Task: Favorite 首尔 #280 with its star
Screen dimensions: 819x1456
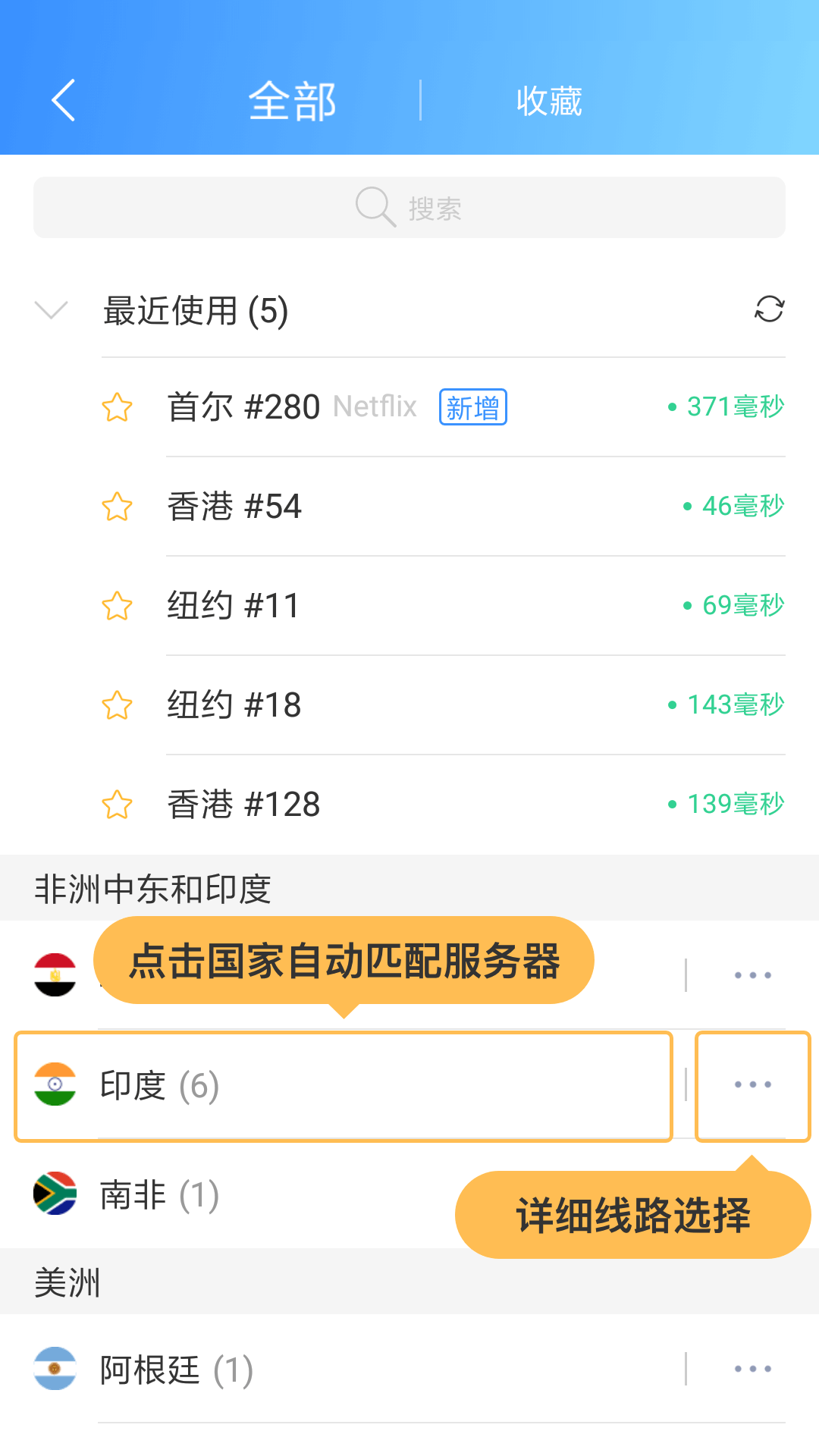Action: [118, 407]
